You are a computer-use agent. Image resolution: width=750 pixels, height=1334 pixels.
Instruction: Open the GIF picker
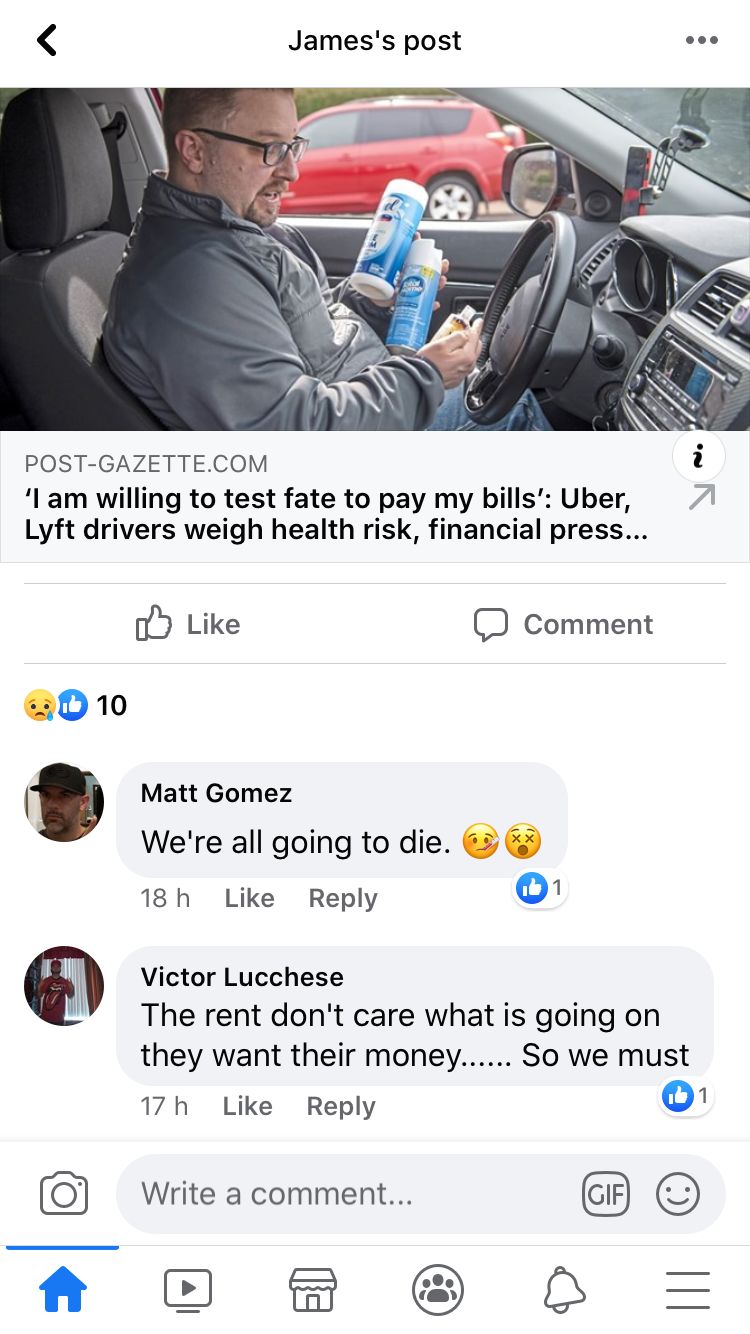tap(606, 1193)
